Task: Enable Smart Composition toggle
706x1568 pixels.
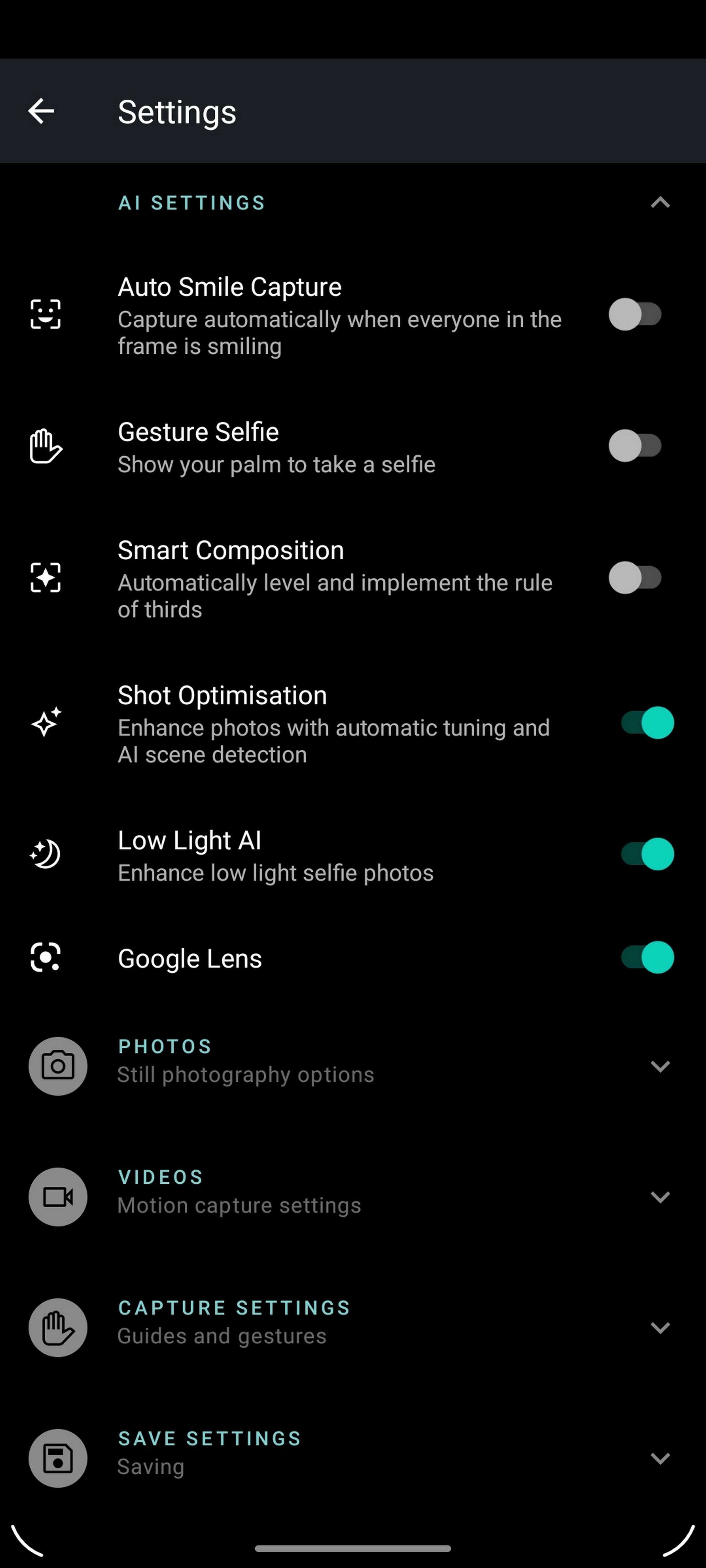Action: pyautogui.click(x=635, y=578)
